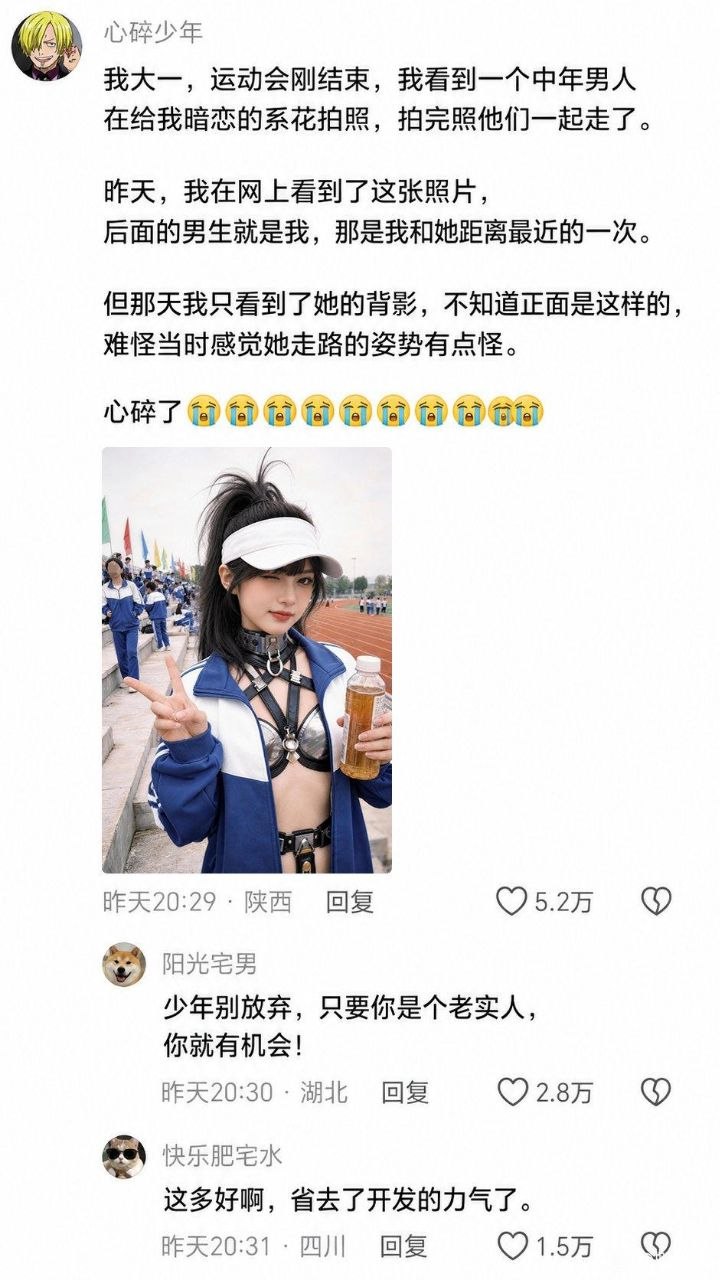Reply to 心碎少年's comment
Viewport: 720px width, 1280px height.
pos(350,902)
